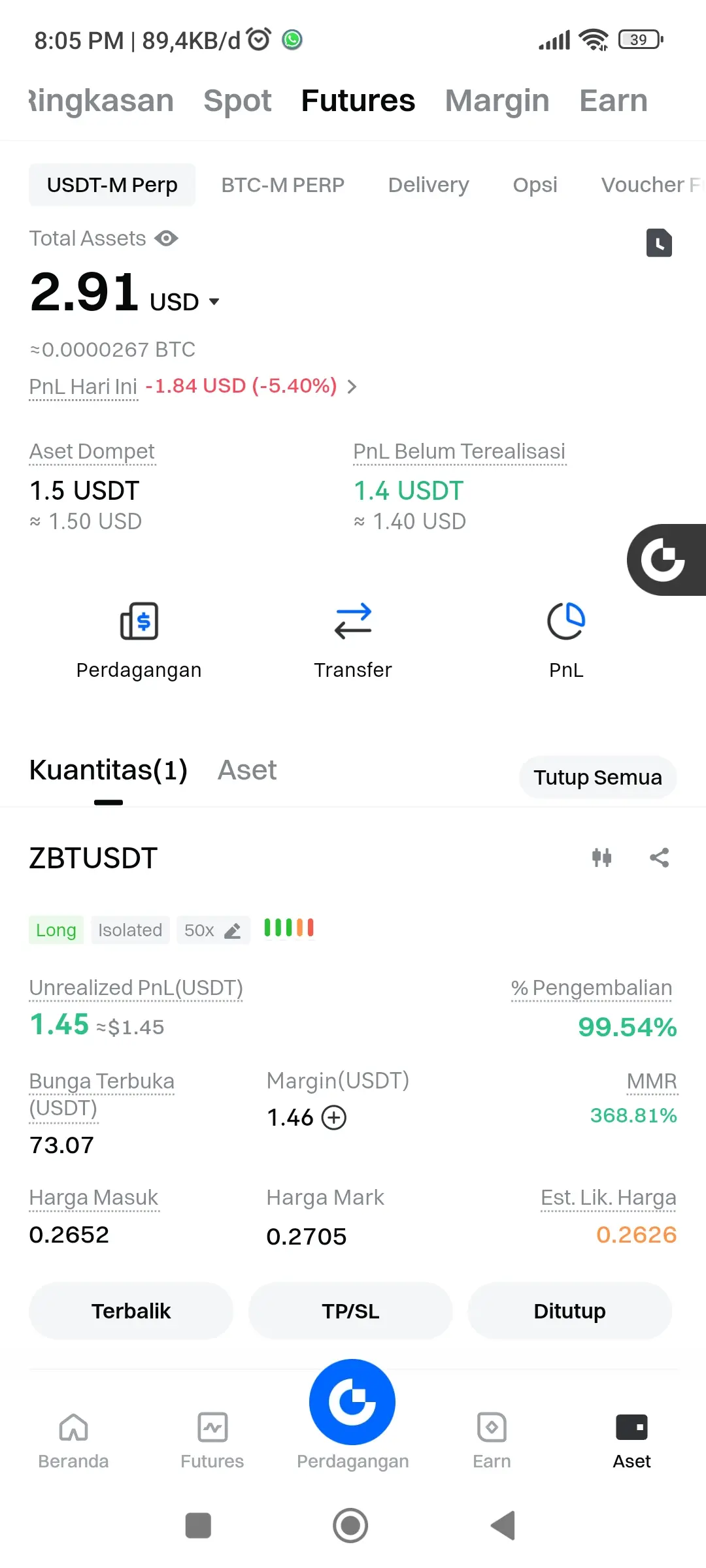Open the ZBTUSDT chart icon

click(x=601, y=857)
